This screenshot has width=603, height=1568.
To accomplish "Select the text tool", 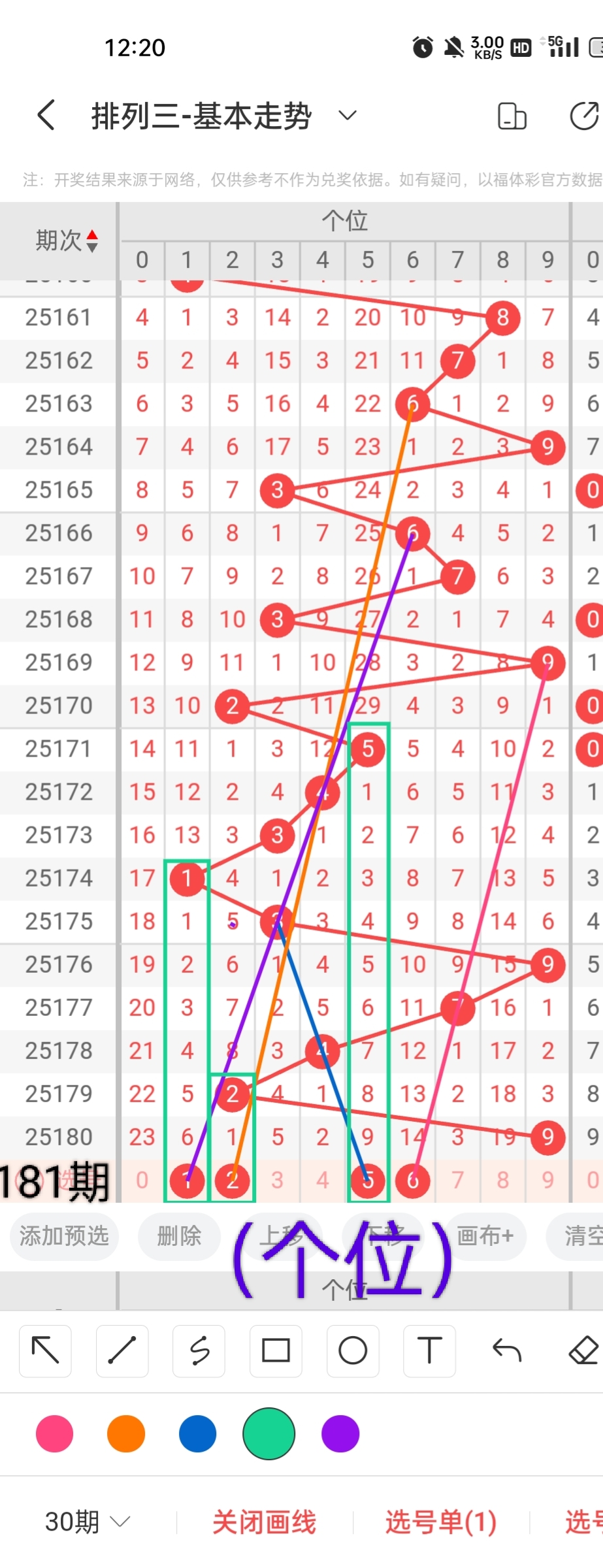I will click(429, 1350).
